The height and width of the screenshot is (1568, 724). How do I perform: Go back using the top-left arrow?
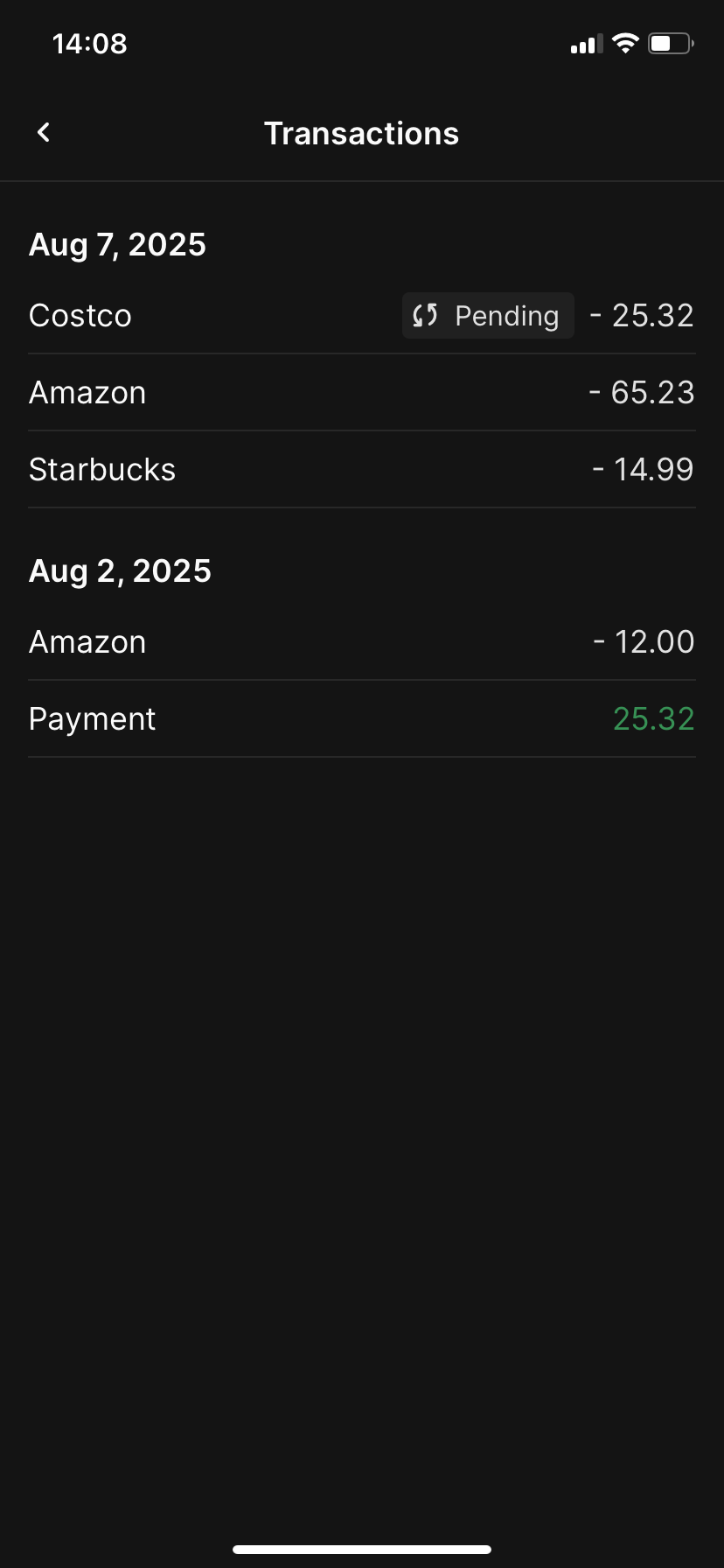[44, 133]
